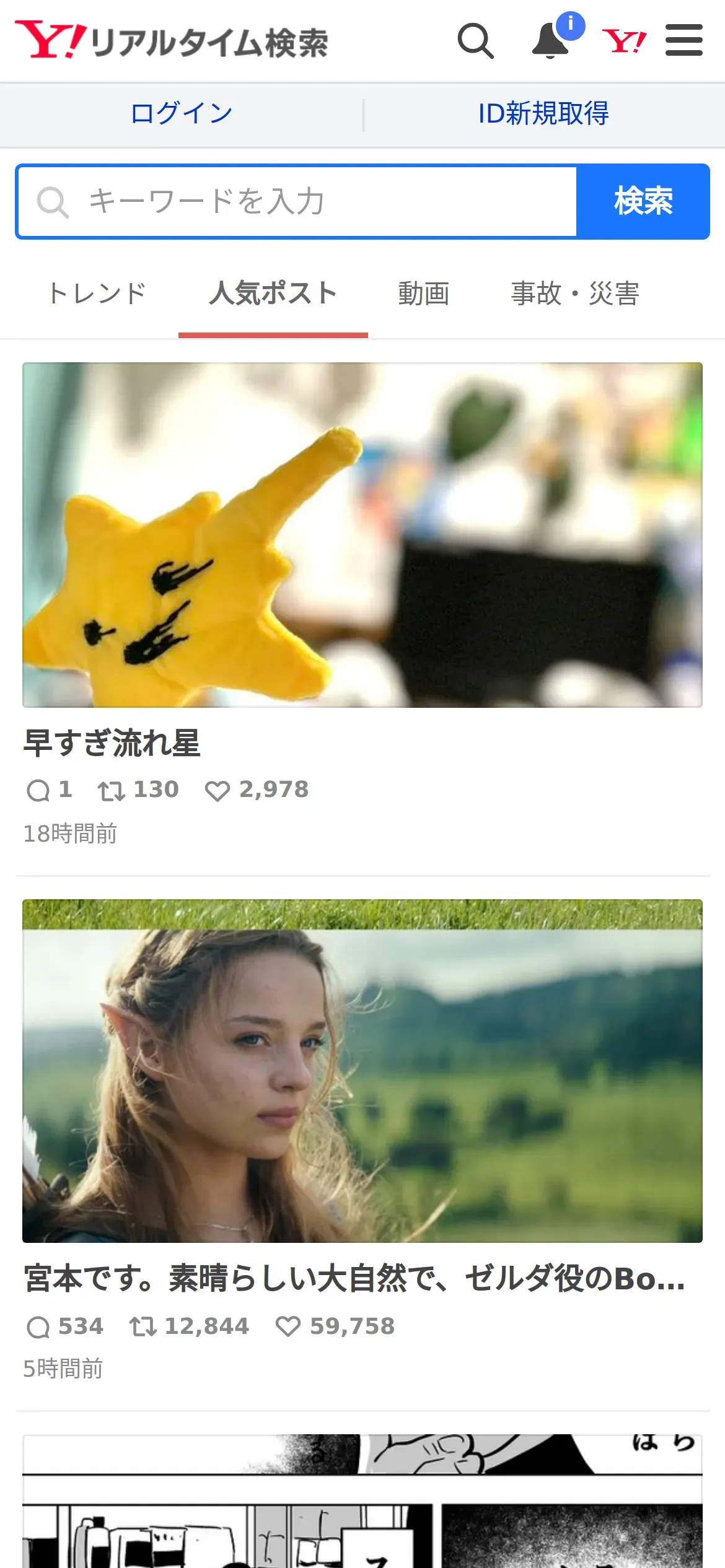Tap the ログイン link
The image size is (725, 1568).
(x=182, y=114)
